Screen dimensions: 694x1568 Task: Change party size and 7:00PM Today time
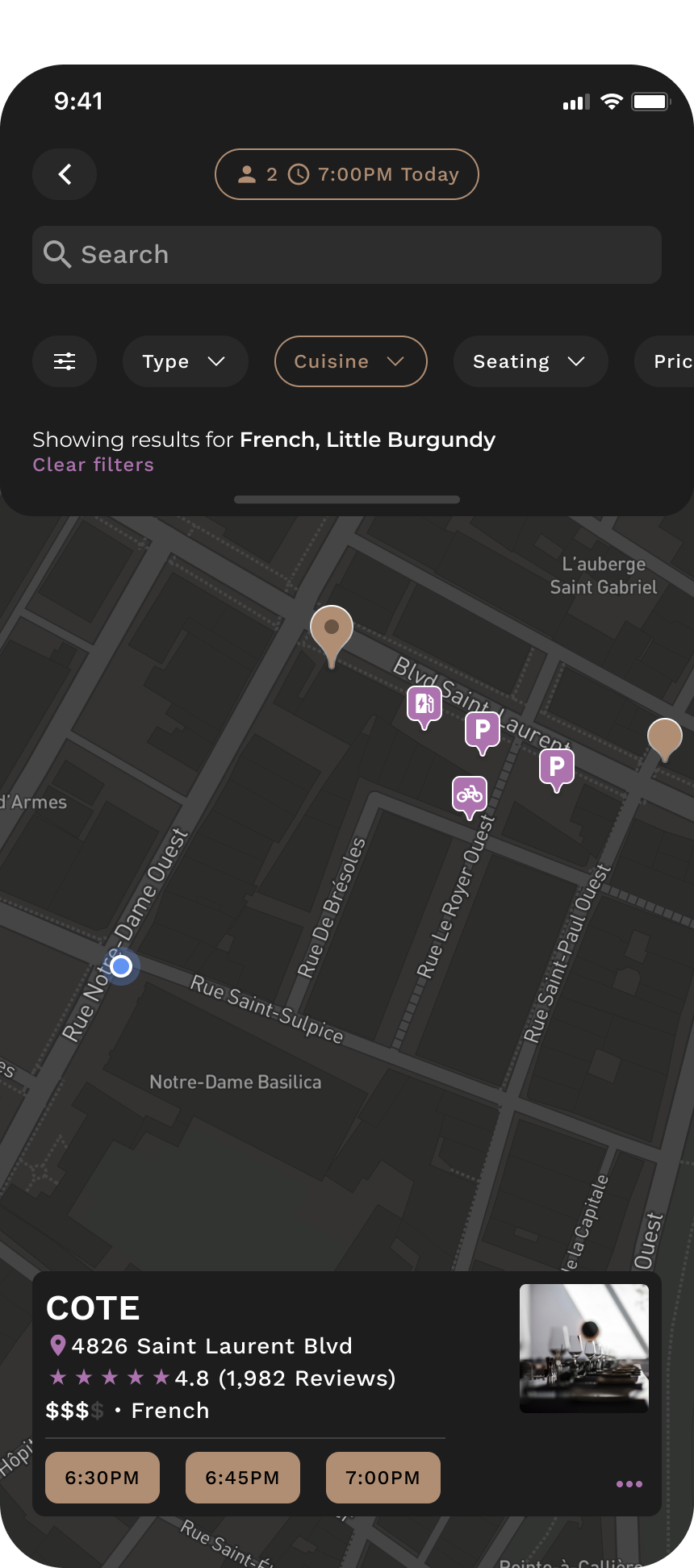(x=347, y=174)
